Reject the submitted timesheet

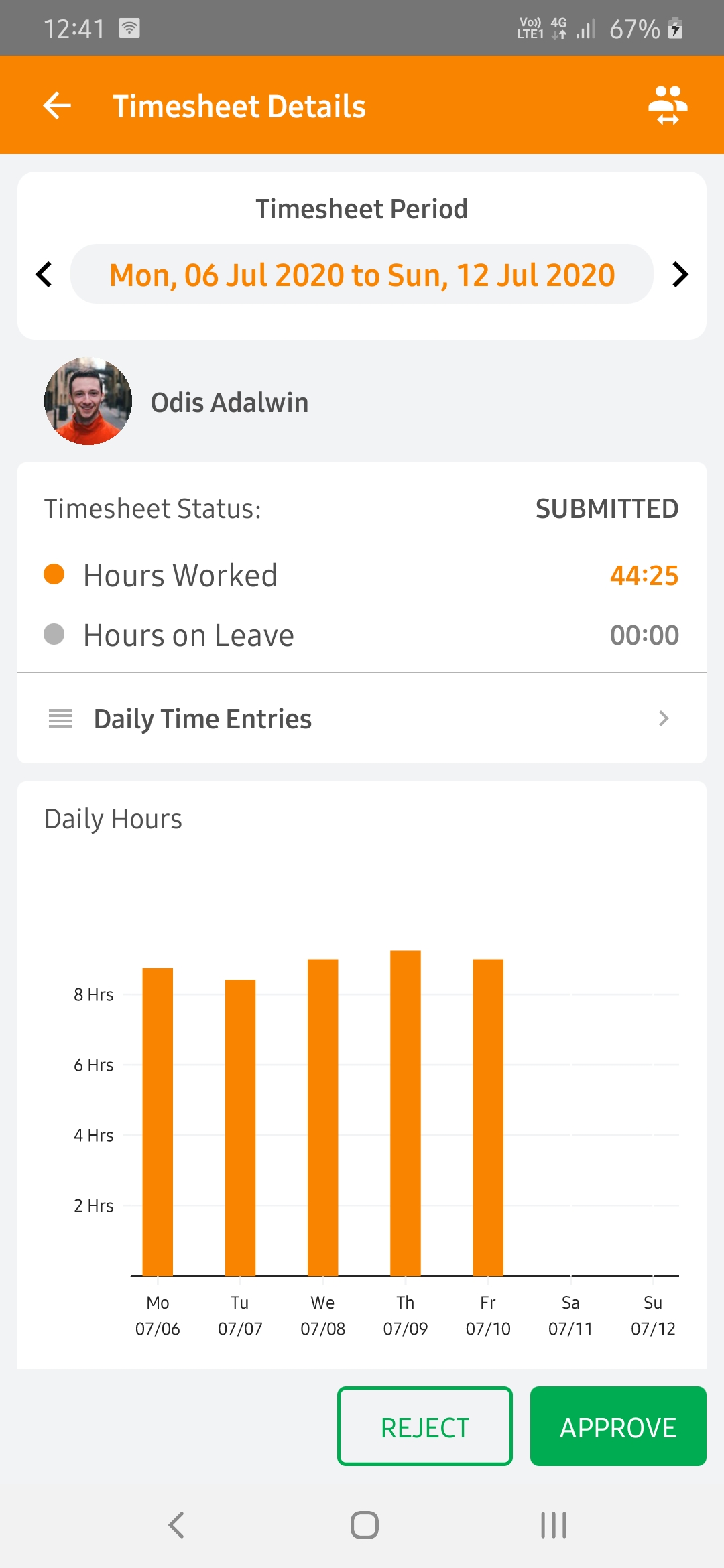tap(425, 1427)
